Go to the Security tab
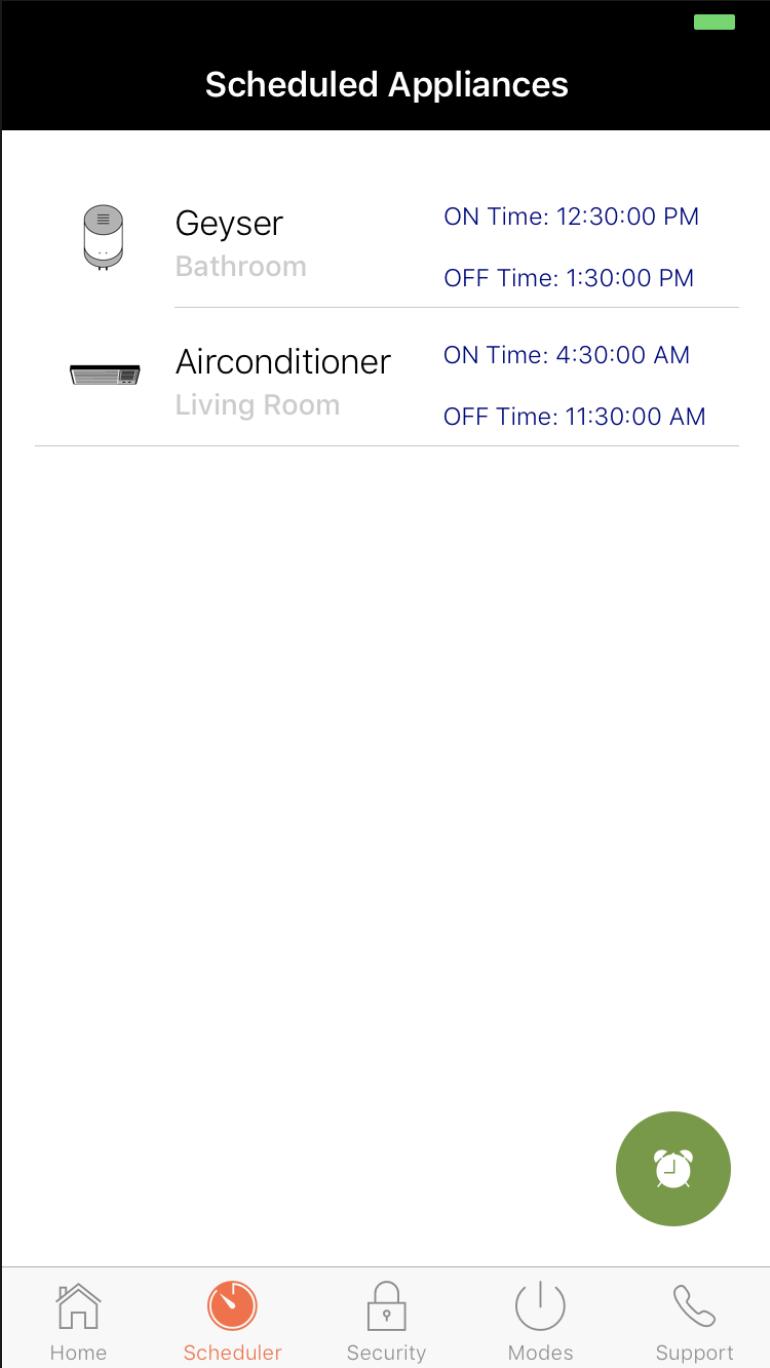This screenshot has width=770, height=1368. coord(386,1320)
